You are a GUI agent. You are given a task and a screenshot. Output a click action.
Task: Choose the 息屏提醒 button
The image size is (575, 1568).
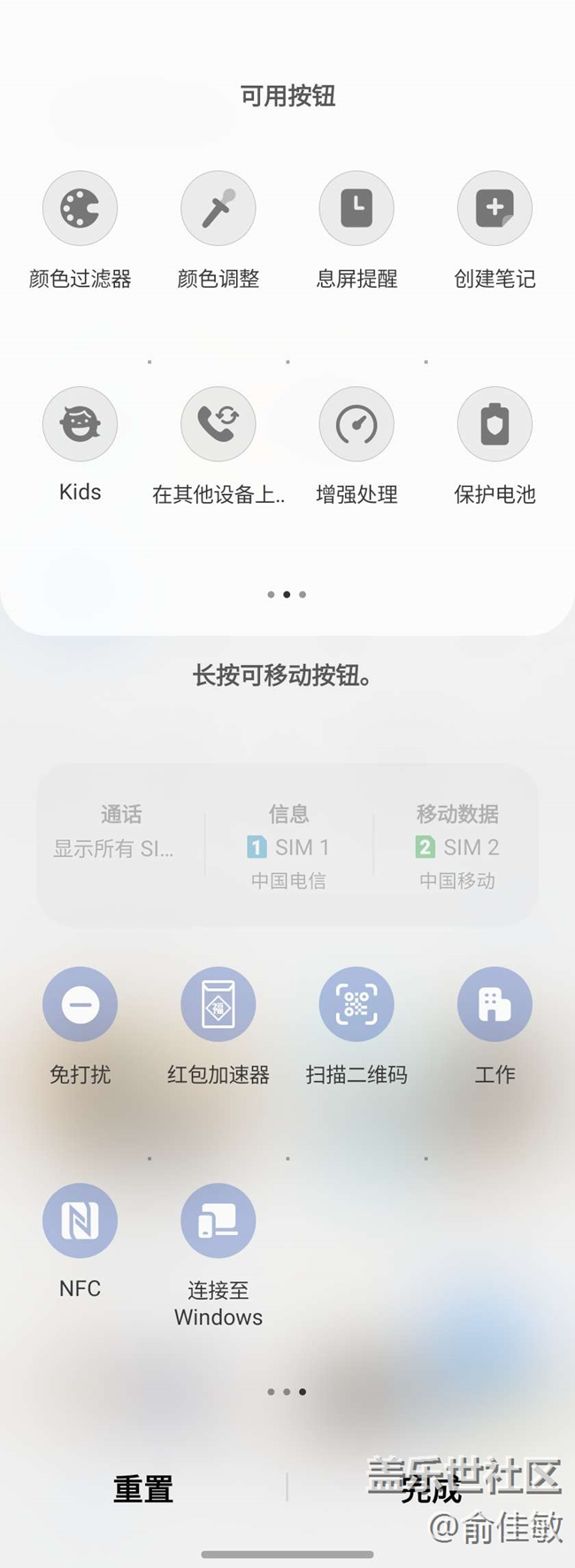point(356,209)
